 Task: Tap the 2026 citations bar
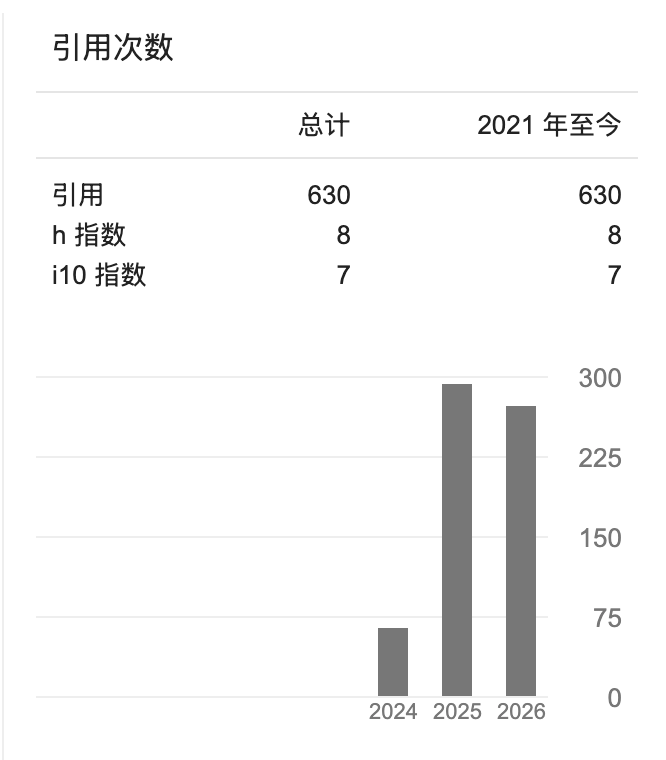tap(521, 551)
